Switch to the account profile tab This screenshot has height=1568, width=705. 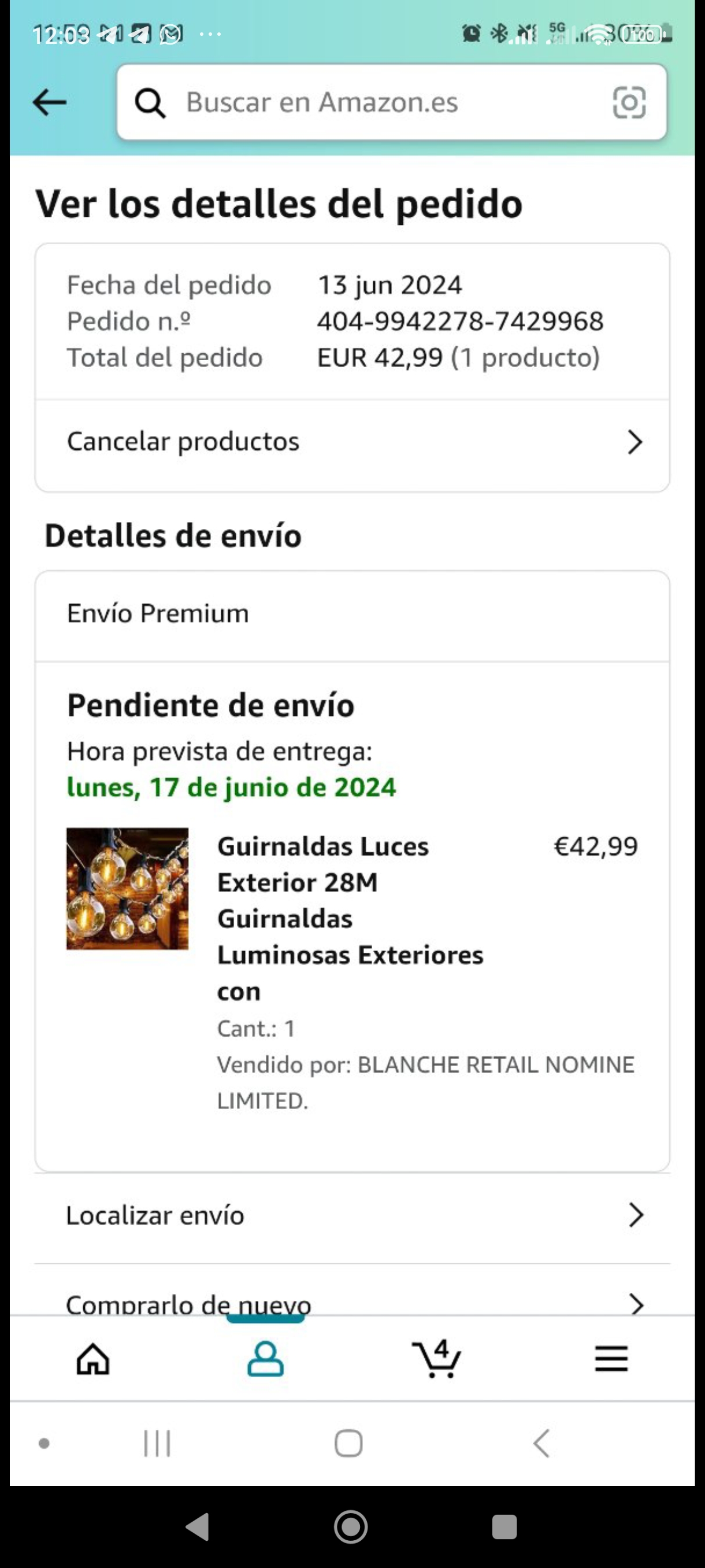[265, 1359]
